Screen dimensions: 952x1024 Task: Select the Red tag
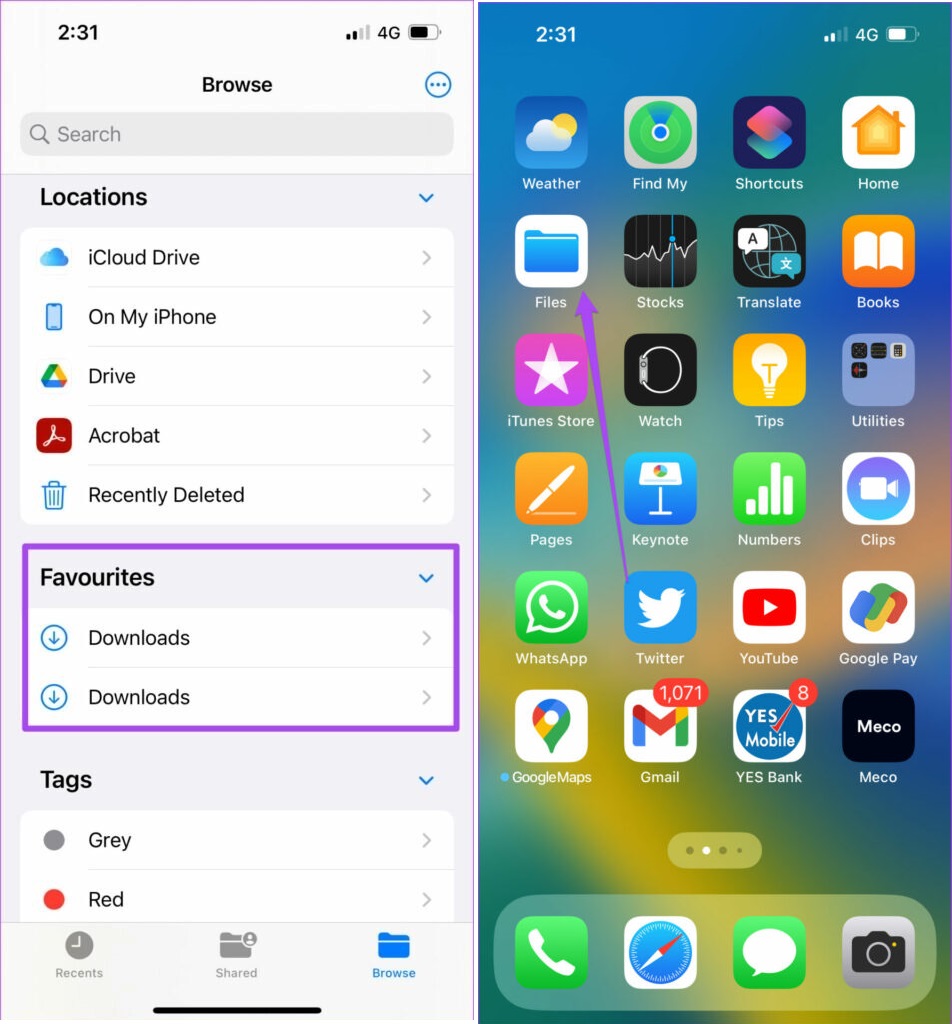pos(237,899)
